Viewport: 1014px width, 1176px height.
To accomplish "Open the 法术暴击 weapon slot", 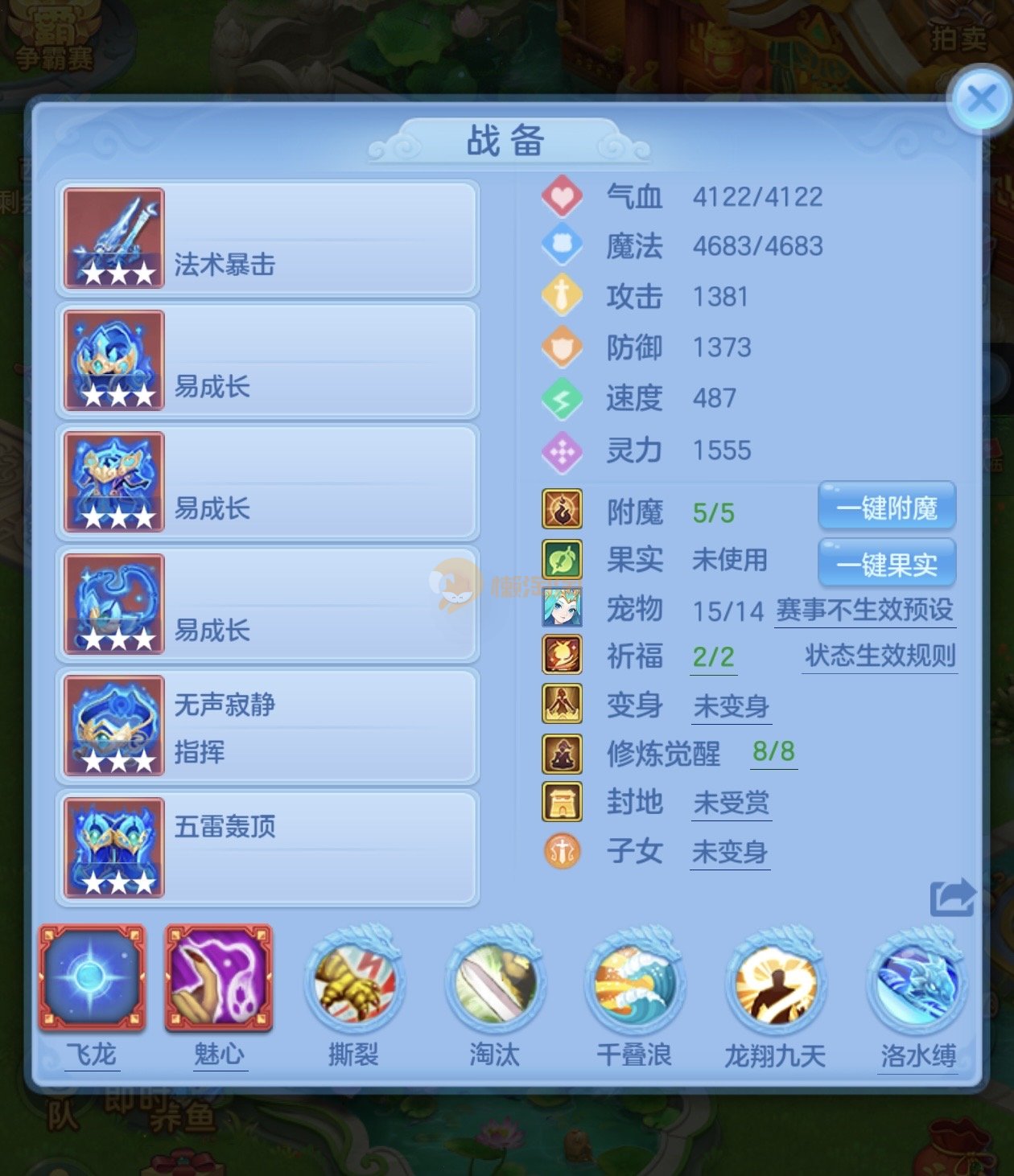I will [267, 238].
